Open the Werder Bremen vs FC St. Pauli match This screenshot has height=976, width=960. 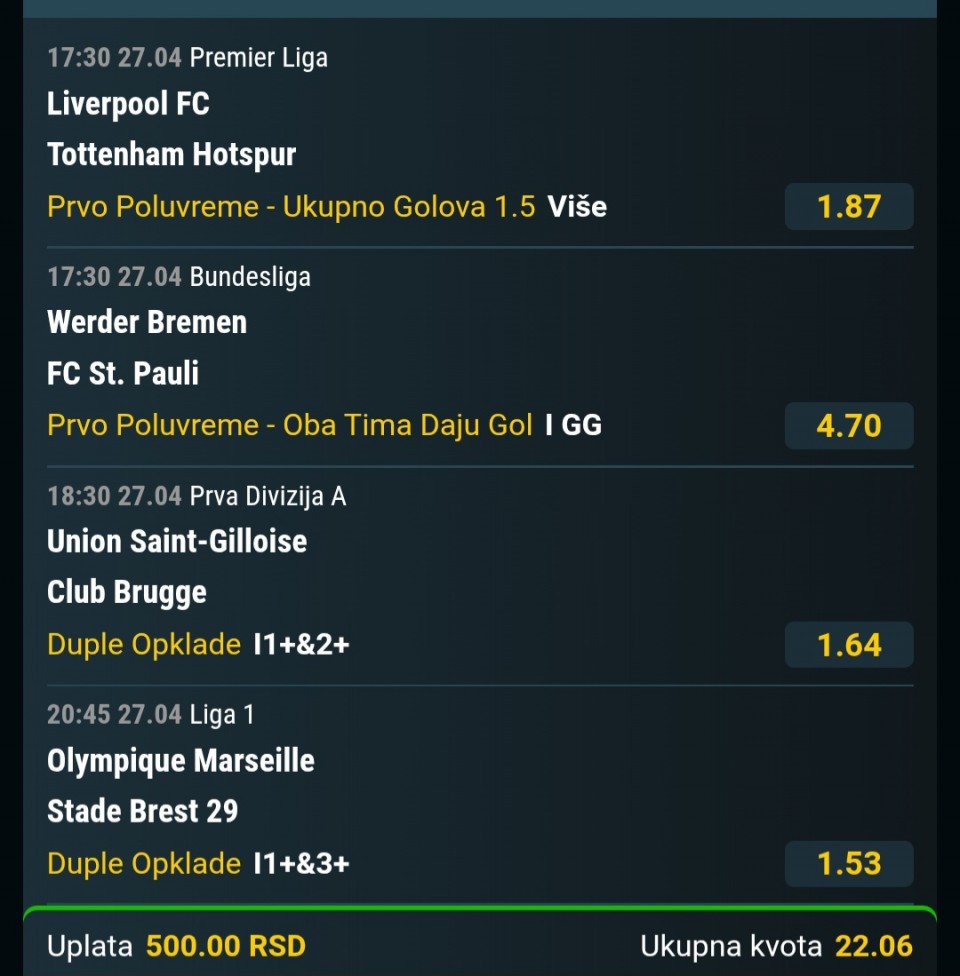[x=147, y=347]
